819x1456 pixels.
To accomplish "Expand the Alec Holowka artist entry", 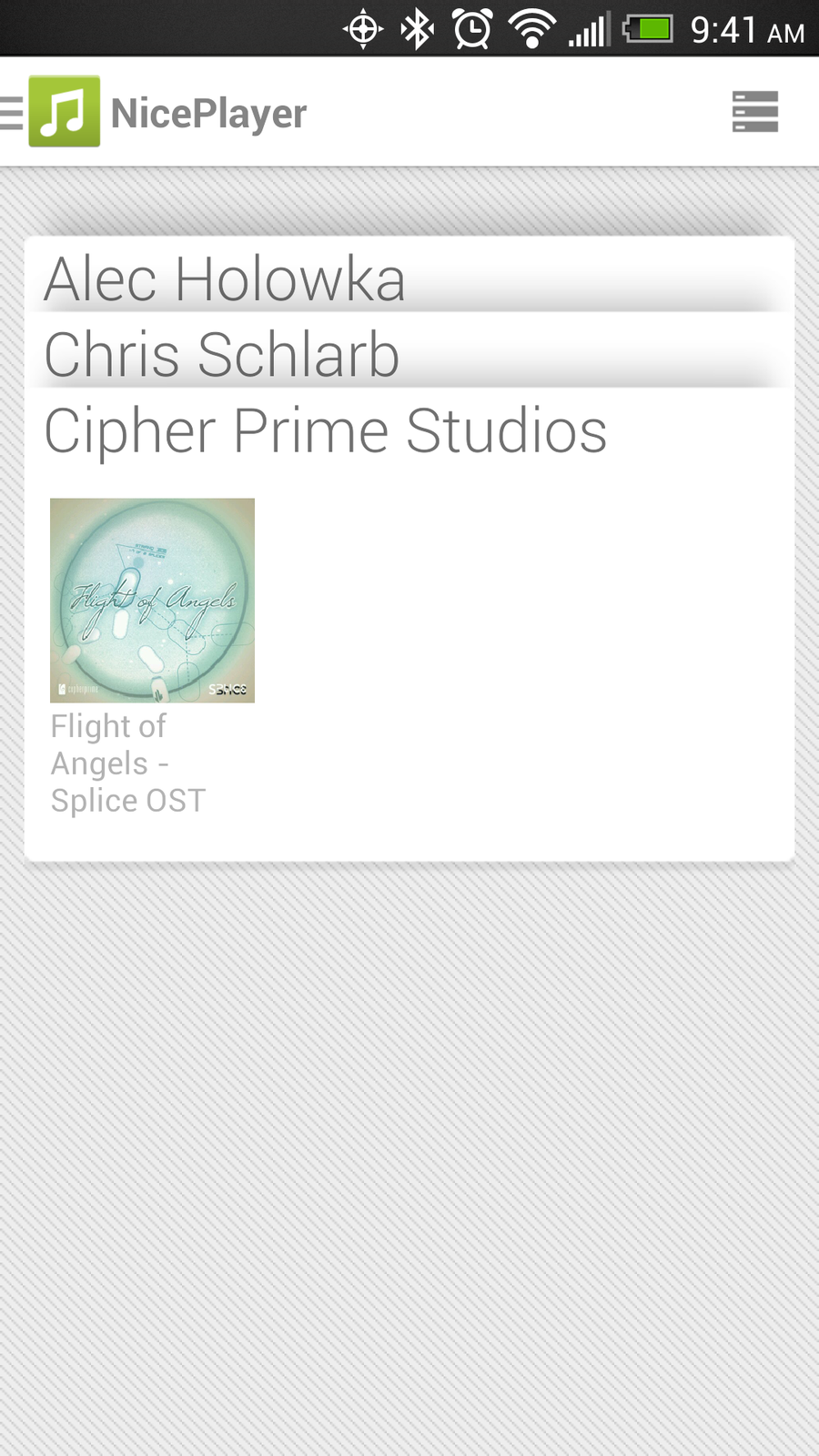I will (x=227, y=279).
